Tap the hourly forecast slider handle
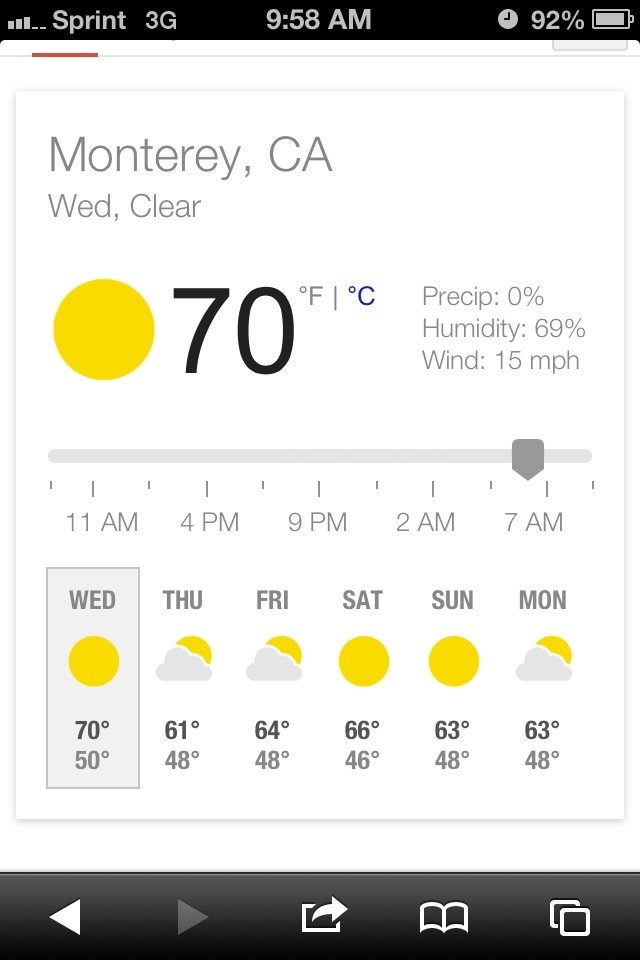This screenshot has width=640, height=960. click(x=527, y=458)
